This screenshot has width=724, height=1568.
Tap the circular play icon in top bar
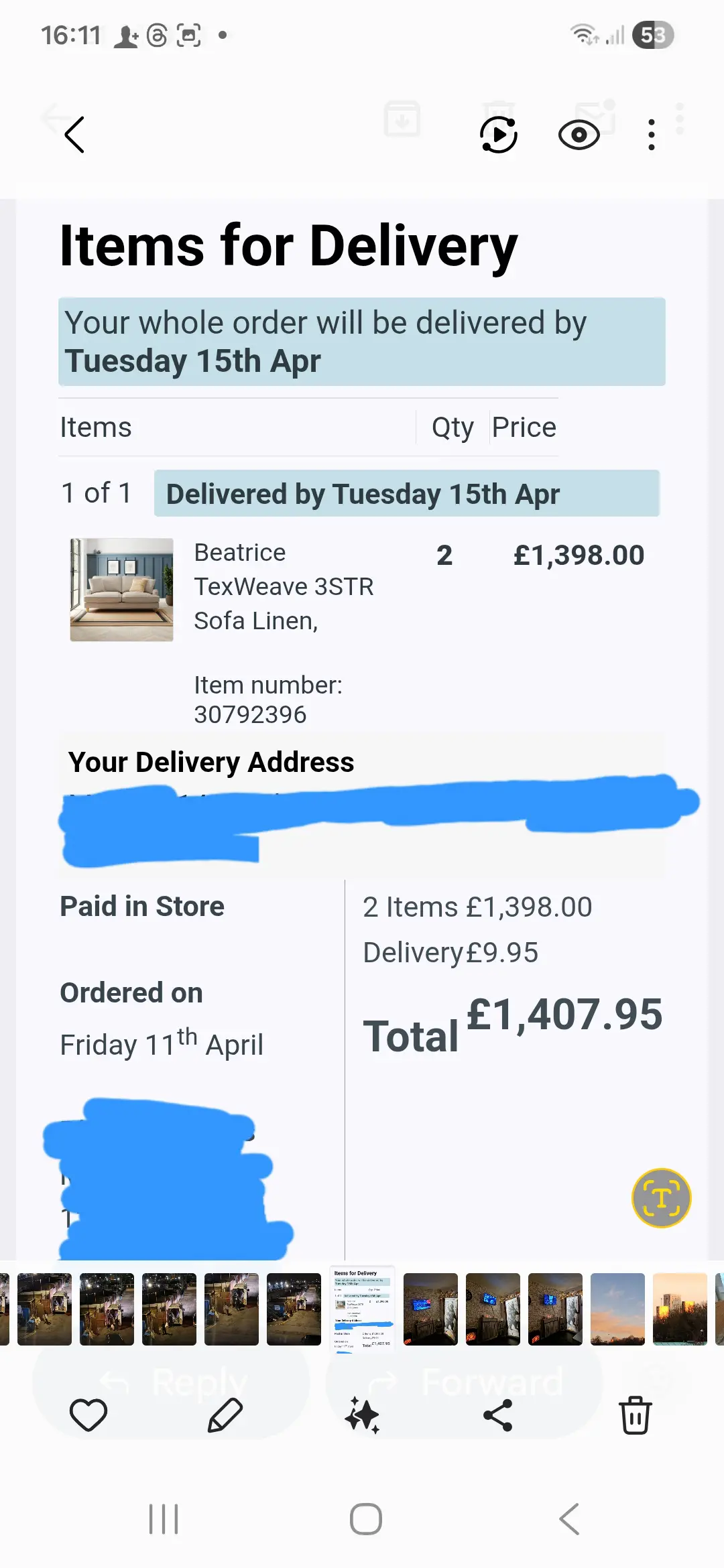[x=499, y=135]
